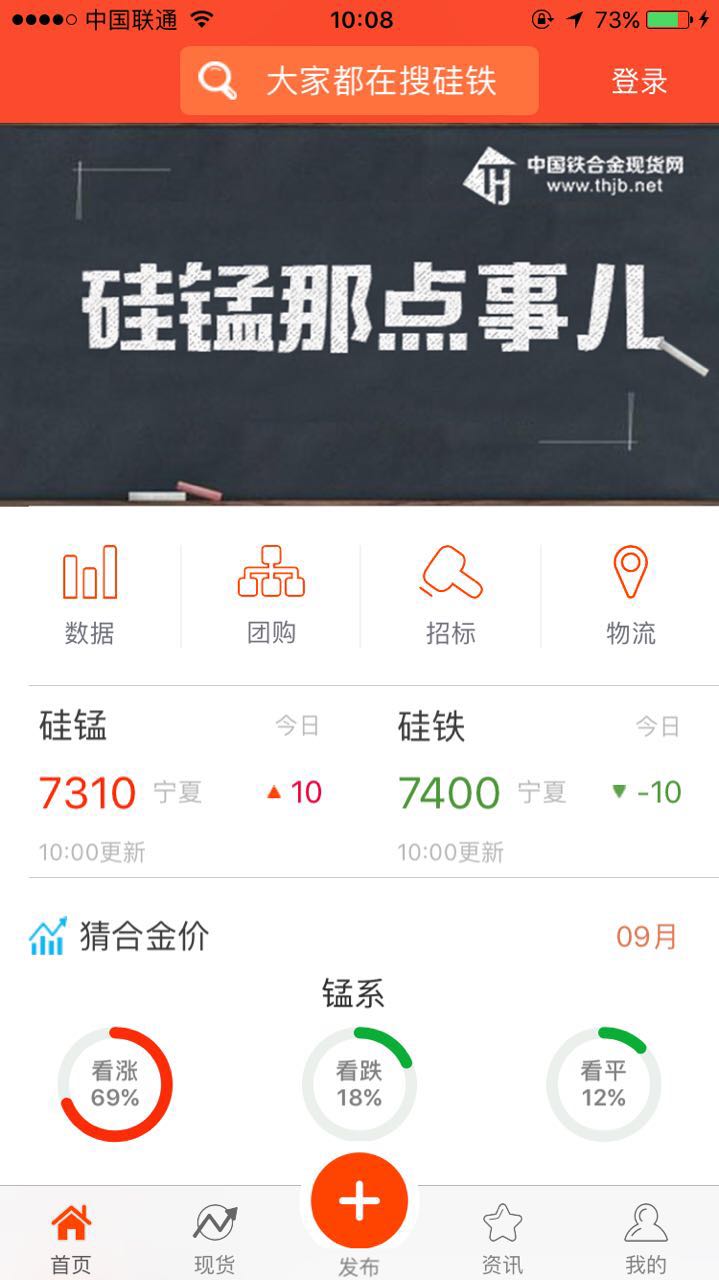
Task: Vote 看平 for manganese alloy
Action: (603, 1085)
